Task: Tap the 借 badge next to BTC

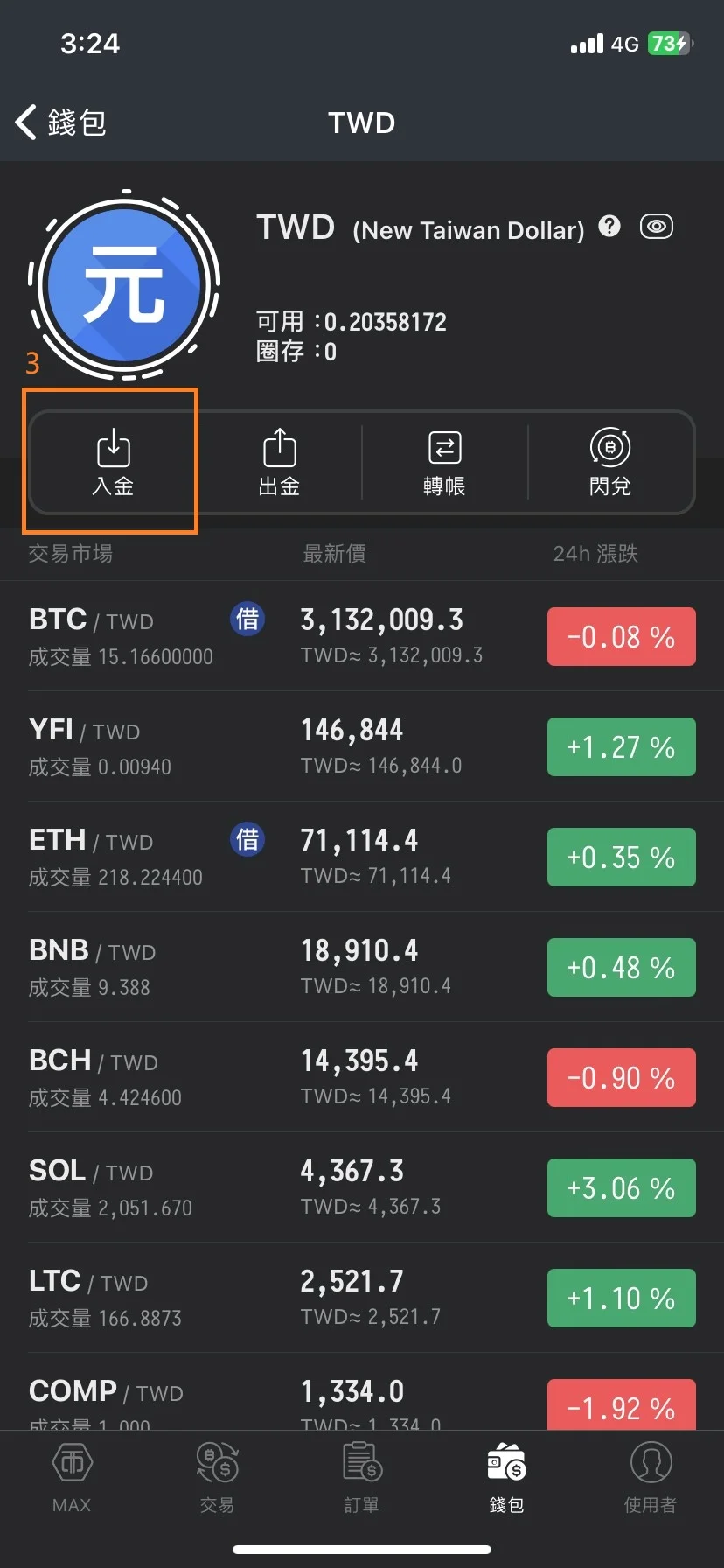Action: coord(247,619)
